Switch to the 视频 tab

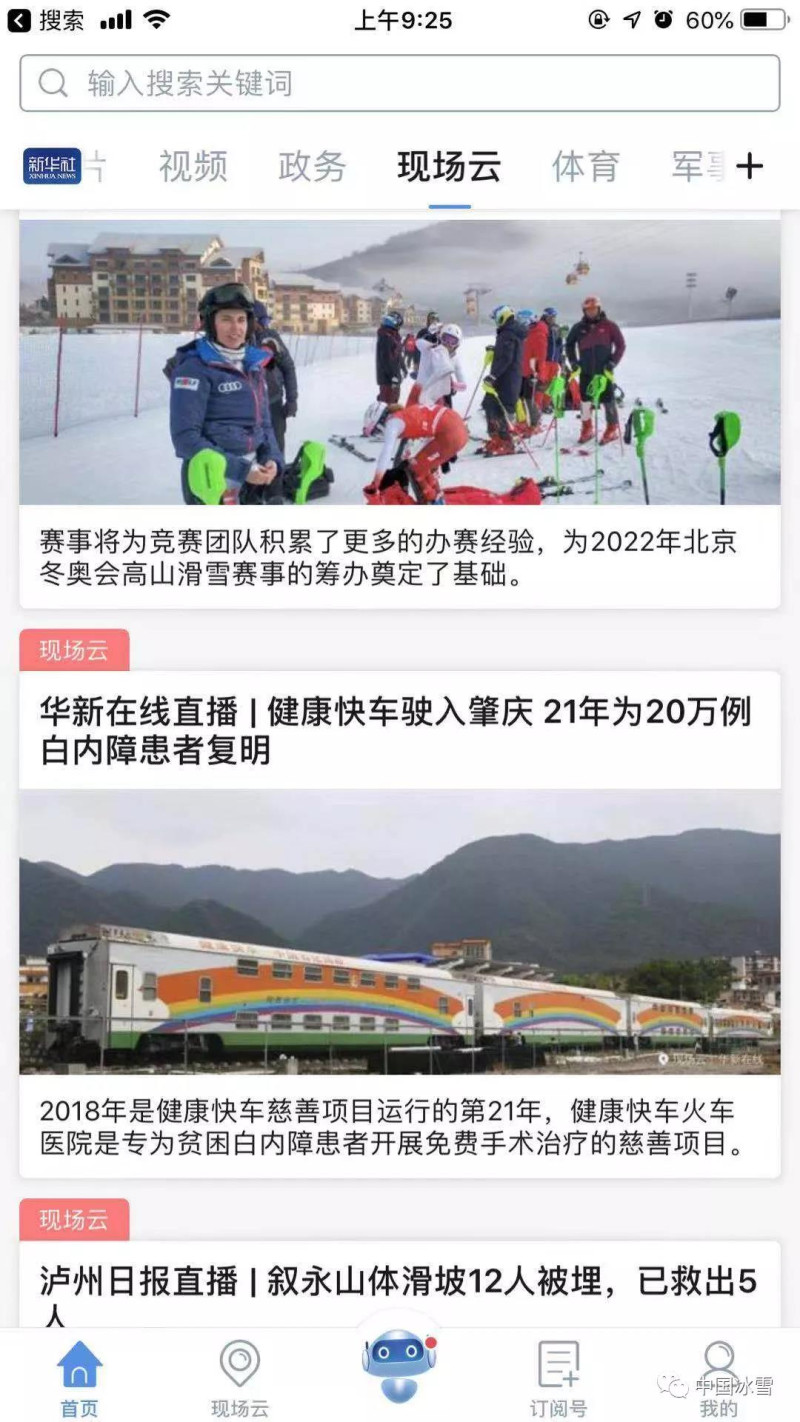click(x=193, y=166)
